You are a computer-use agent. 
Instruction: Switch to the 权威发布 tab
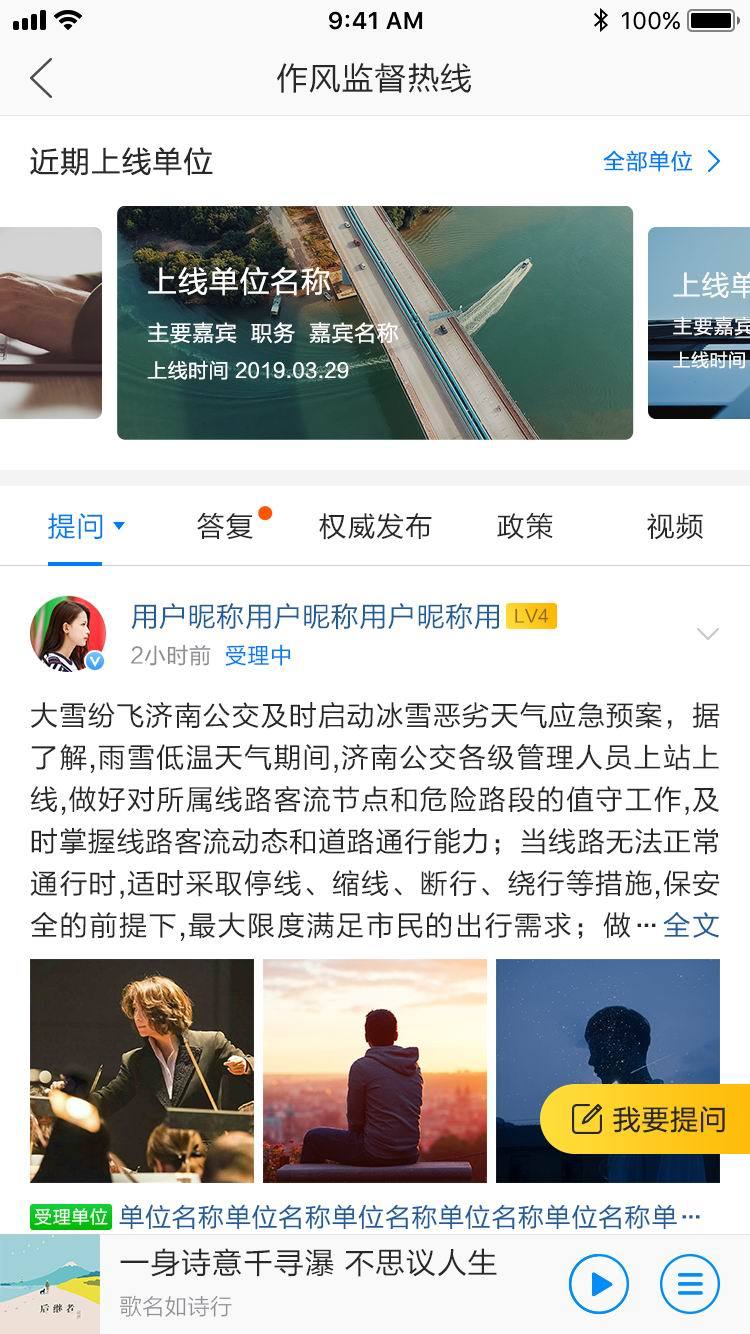pyautogui.click(x=375, y=526)
